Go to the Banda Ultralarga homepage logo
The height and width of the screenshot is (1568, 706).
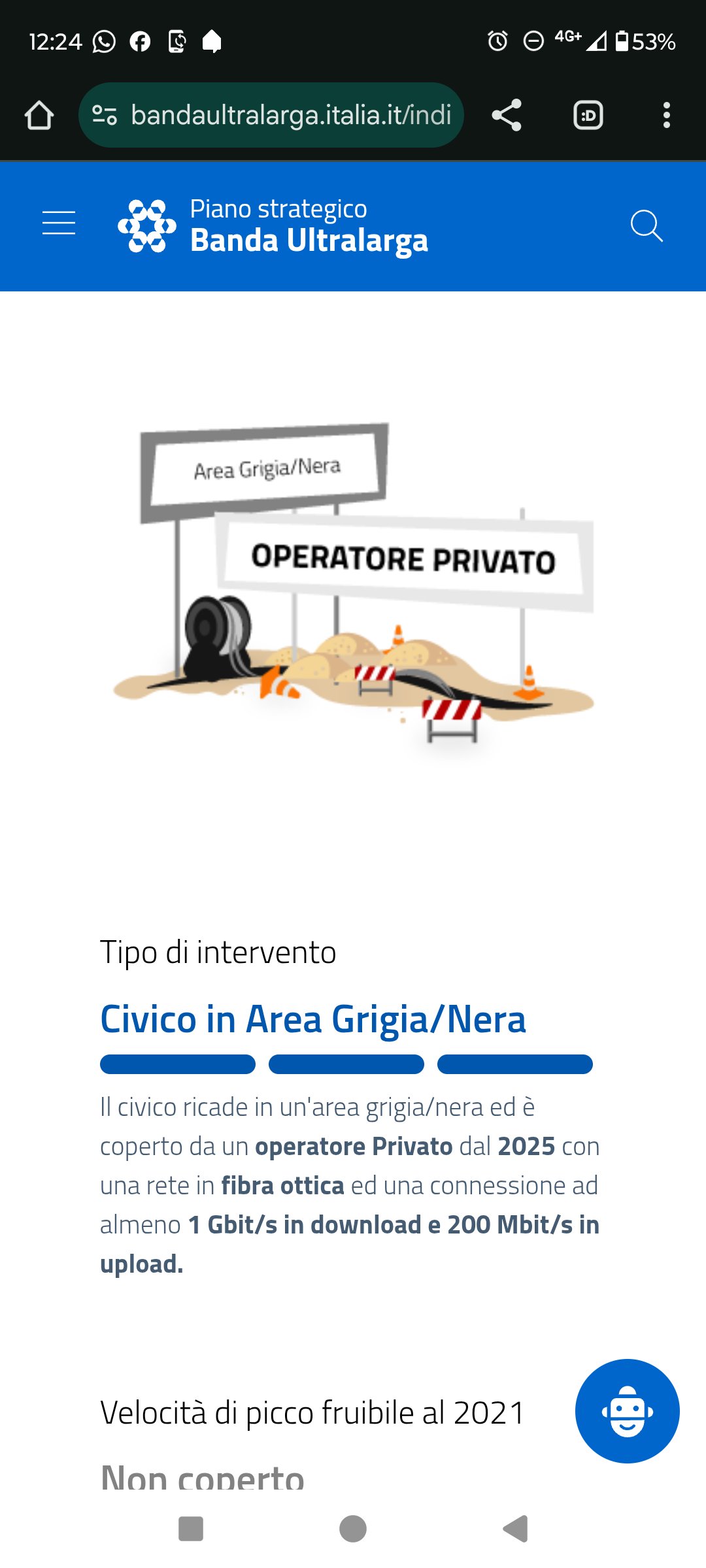(273, 226)
